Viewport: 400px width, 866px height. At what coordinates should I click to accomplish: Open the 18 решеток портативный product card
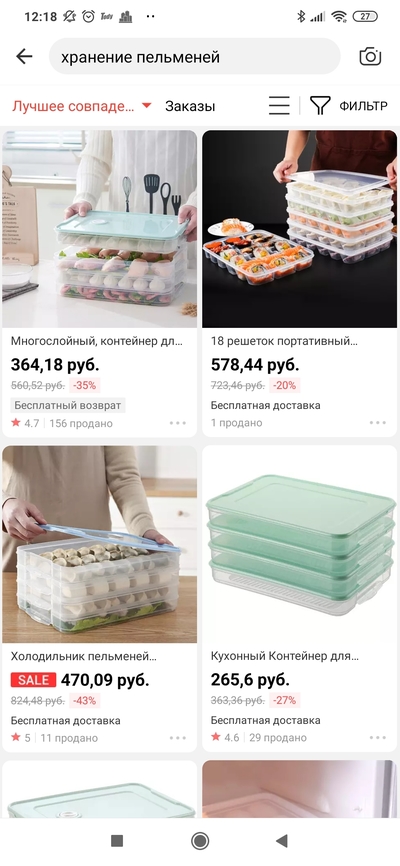299,283
